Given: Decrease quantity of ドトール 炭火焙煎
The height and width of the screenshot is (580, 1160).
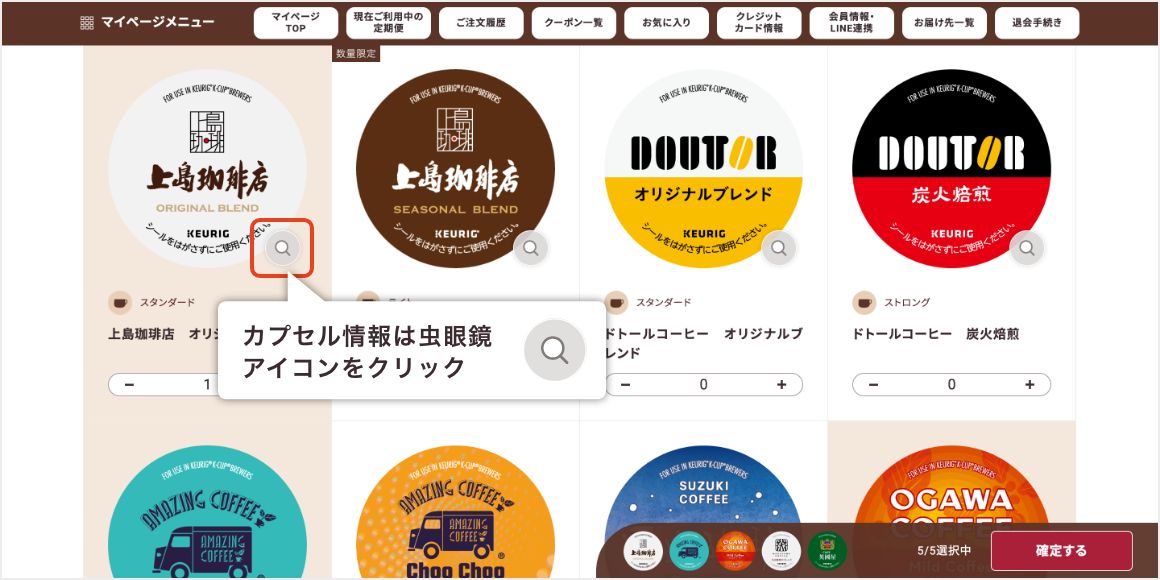Looking at the screenshot, I should (x=874, y=385).
